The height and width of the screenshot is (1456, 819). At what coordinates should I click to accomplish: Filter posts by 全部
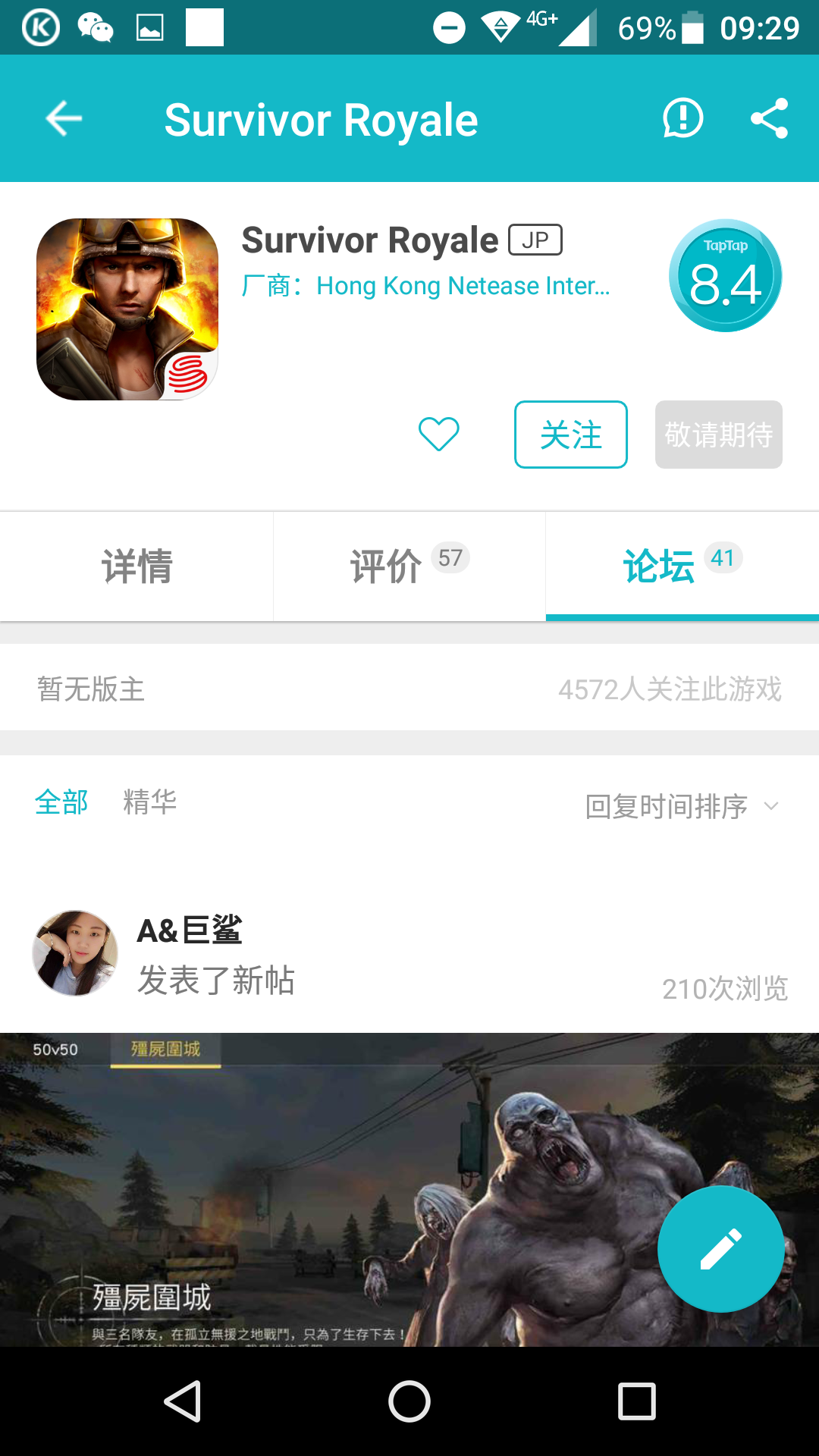(x=61, y=802)
